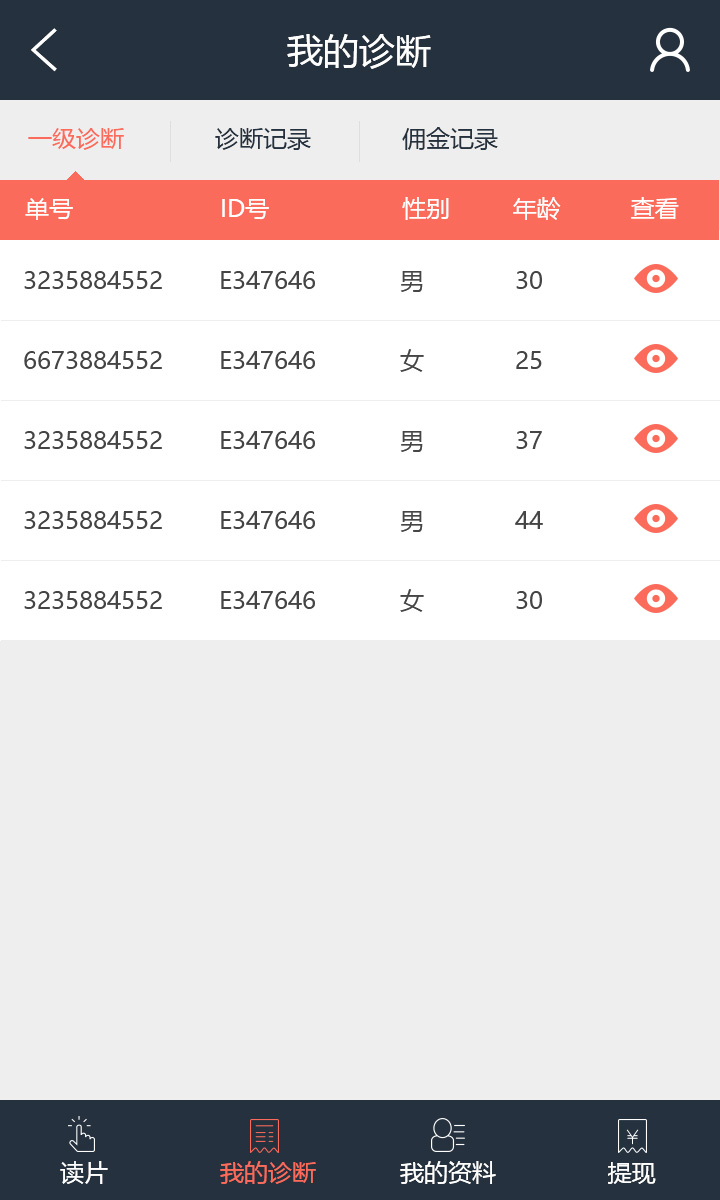Image resolution: width=720 pixels, height=1200 pixels.
Task: Open the 提现 withdrawal tab
Action: (x=631, y=1152)
